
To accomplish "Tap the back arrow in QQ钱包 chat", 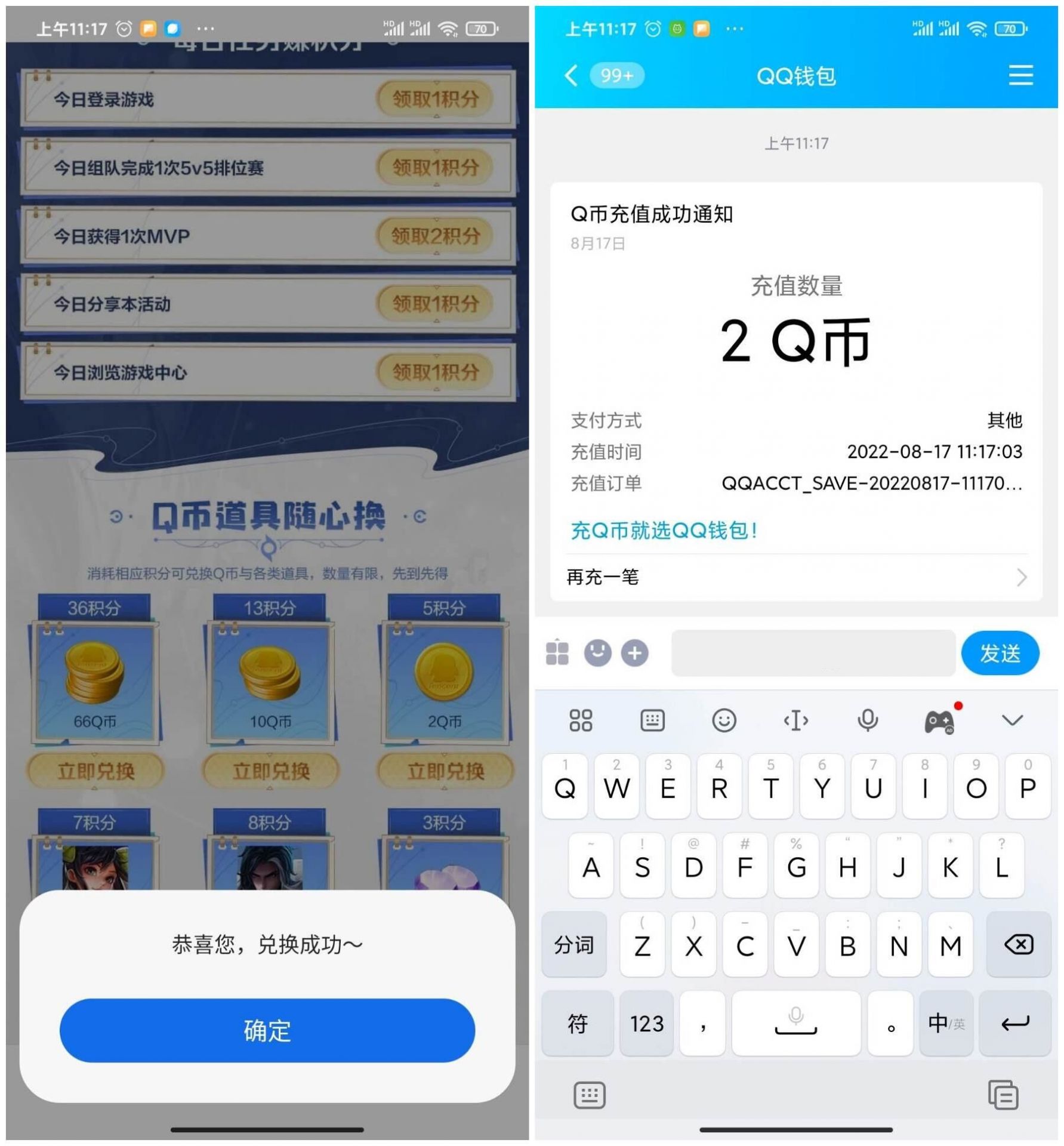I will (570, 76).
